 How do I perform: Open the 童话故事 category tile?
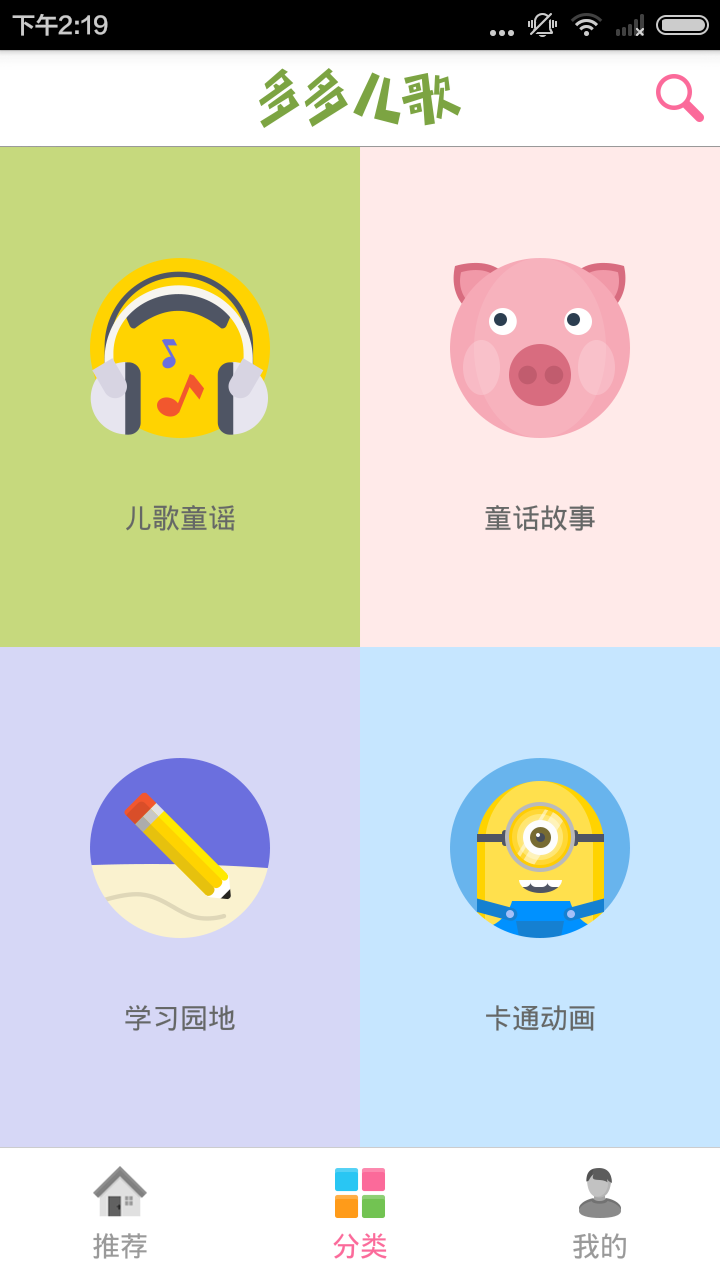tap(540, 400)
